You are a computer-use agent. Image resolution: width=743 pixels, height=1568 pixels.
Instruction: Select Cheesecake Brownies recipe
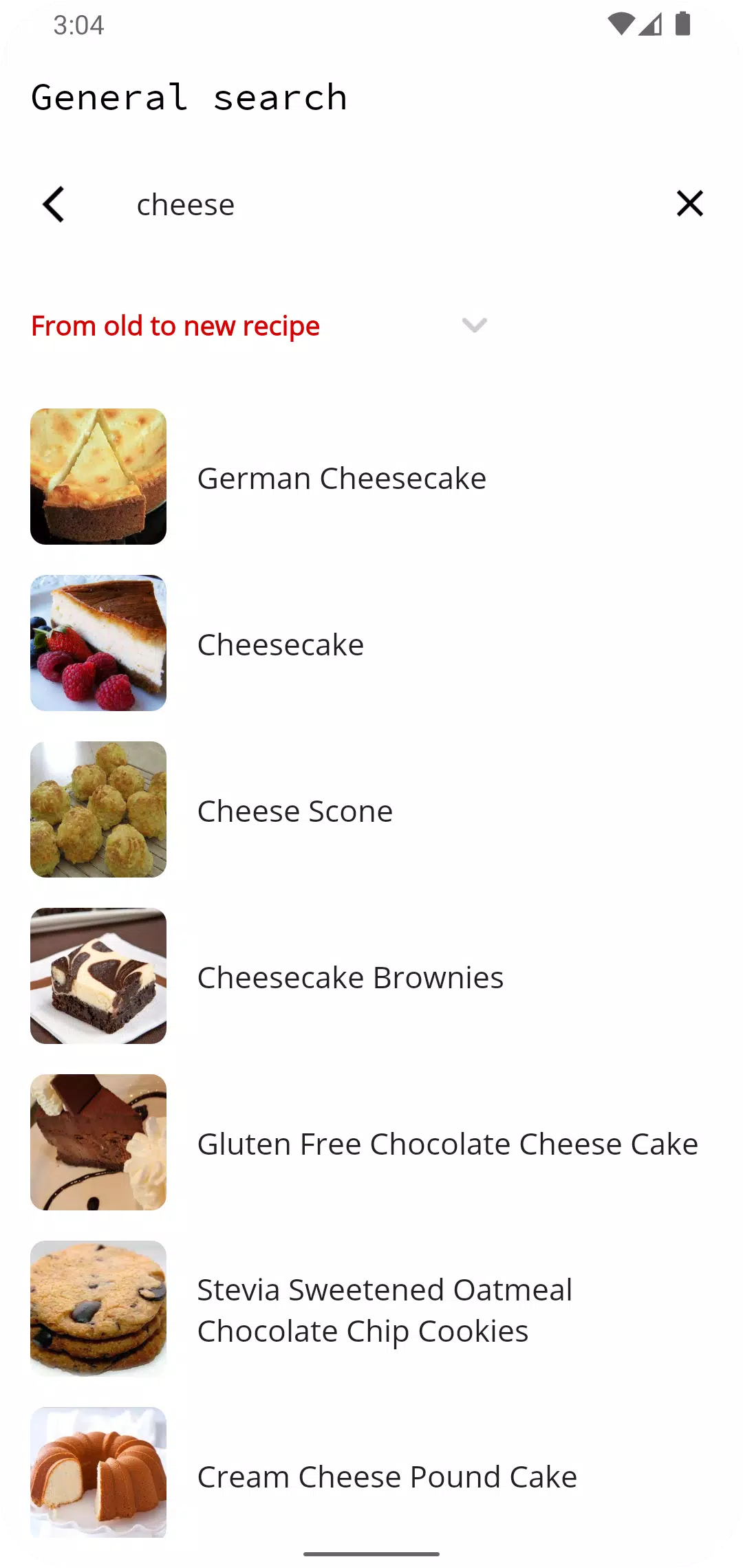pyautogui.click(x=371, y=976)
